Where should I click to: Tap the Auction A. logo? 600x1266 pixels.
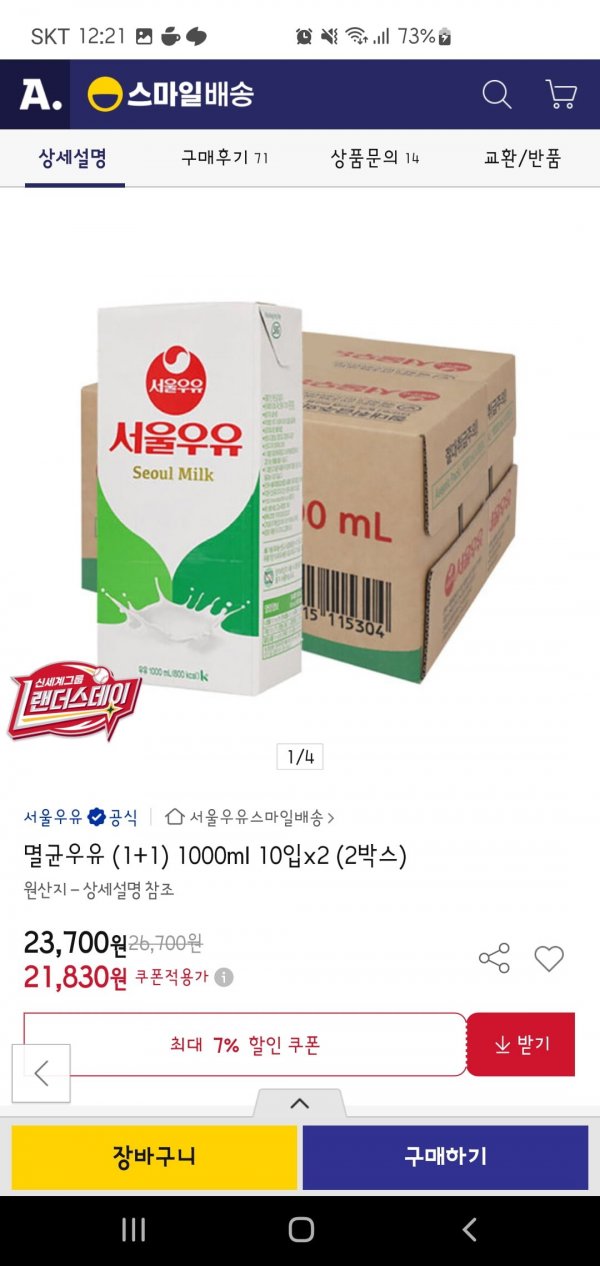[x=40, y=95]
